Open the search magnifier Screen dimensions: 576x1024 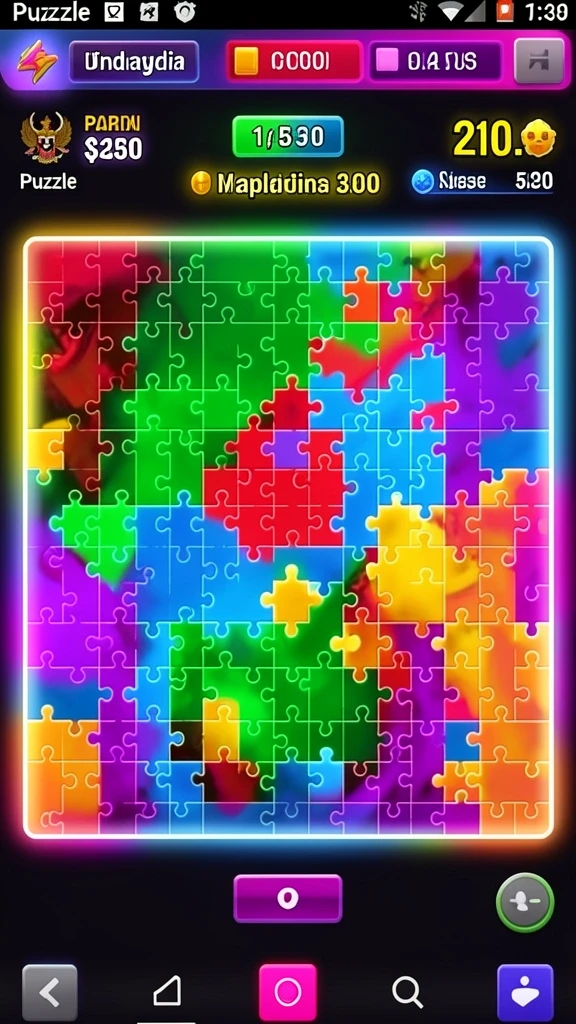(408, 993)
